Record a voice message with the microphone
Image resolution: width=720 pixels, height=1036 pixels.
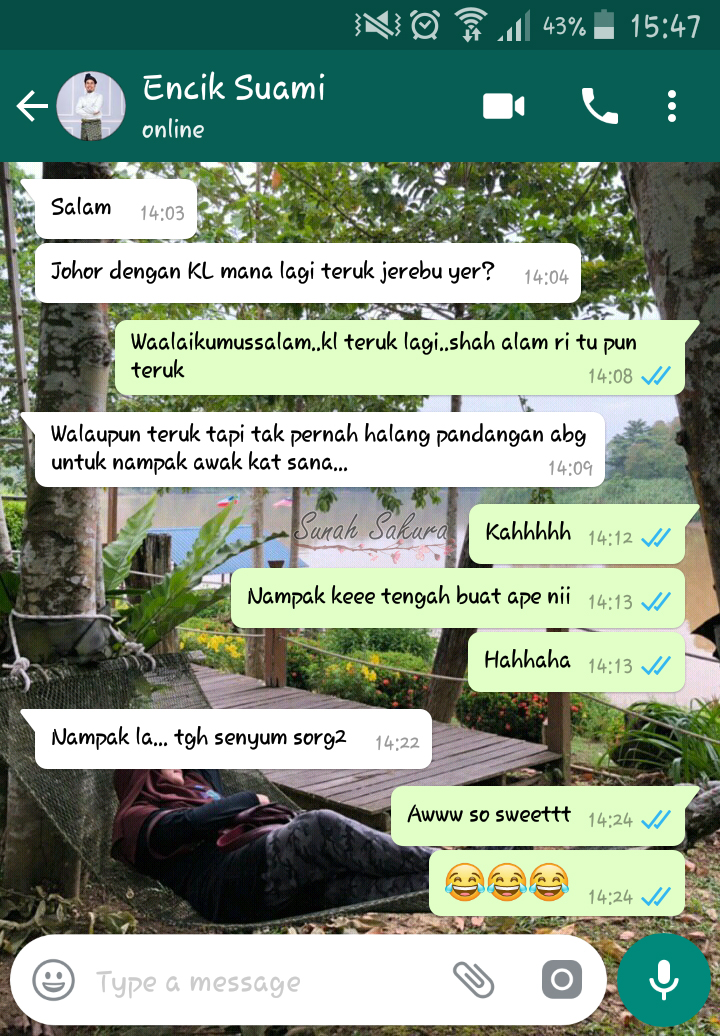[x=664, y=980]
